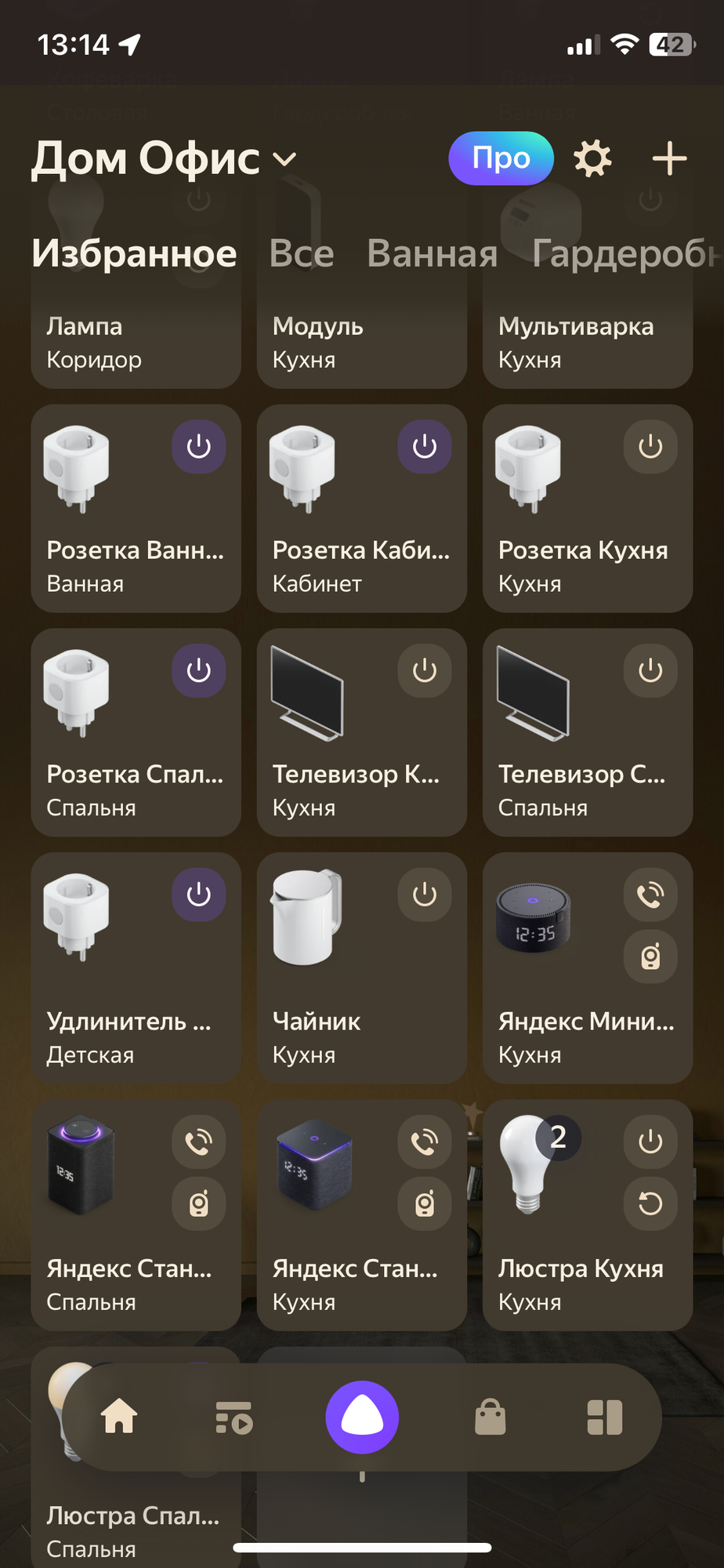Toggle power for Розетка Кабинет
This screenshot has height=1568, width=724.
tap(425, 447)
